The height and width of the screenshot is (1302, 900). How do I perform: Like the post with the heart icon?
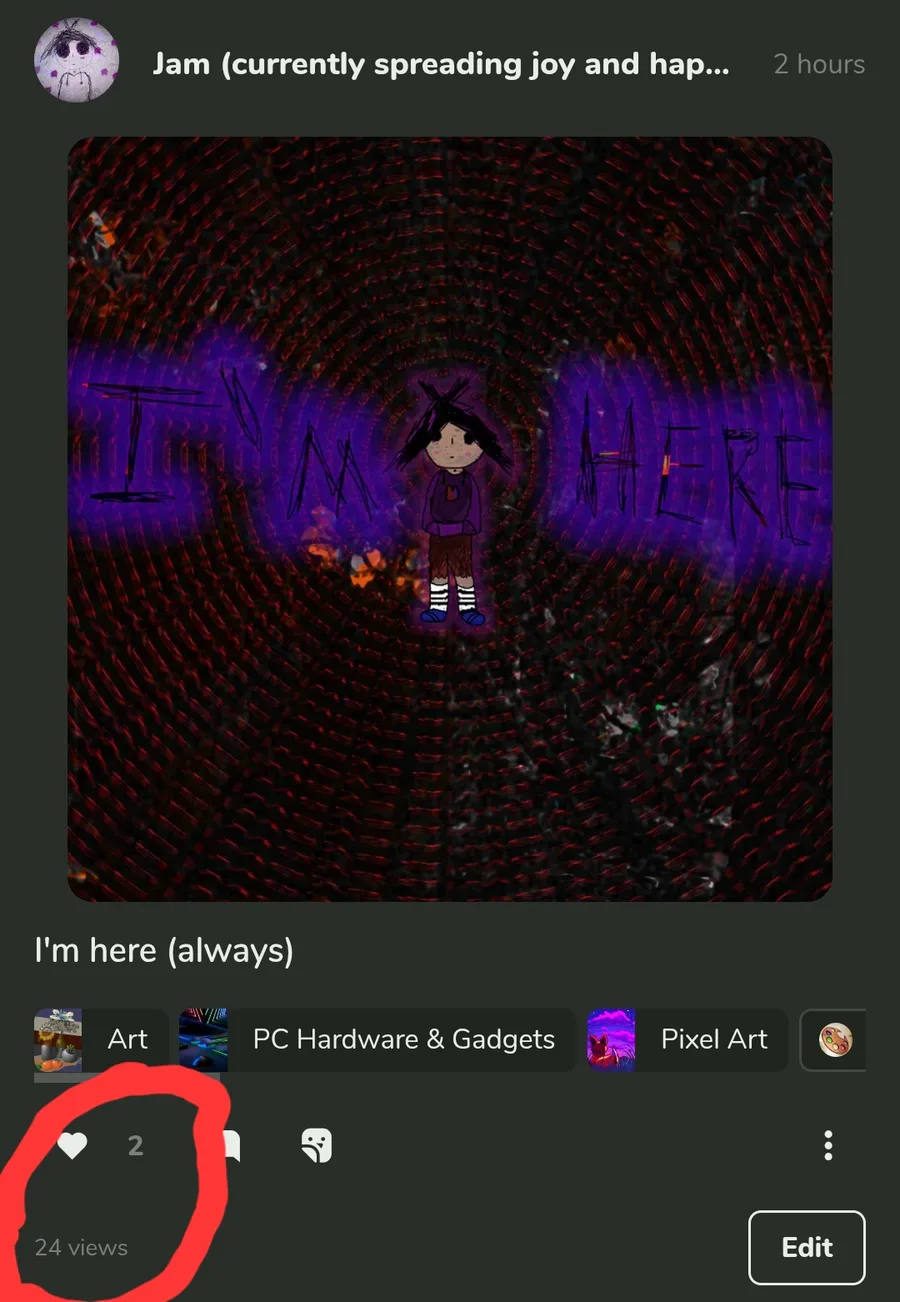point(72,1145)
